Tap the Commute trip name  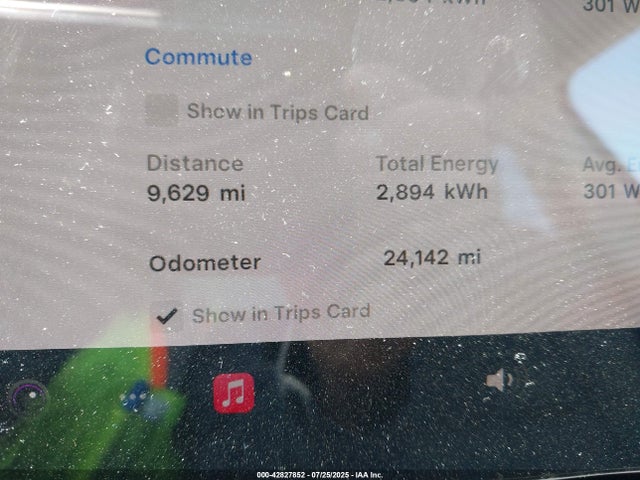point(198,57)
